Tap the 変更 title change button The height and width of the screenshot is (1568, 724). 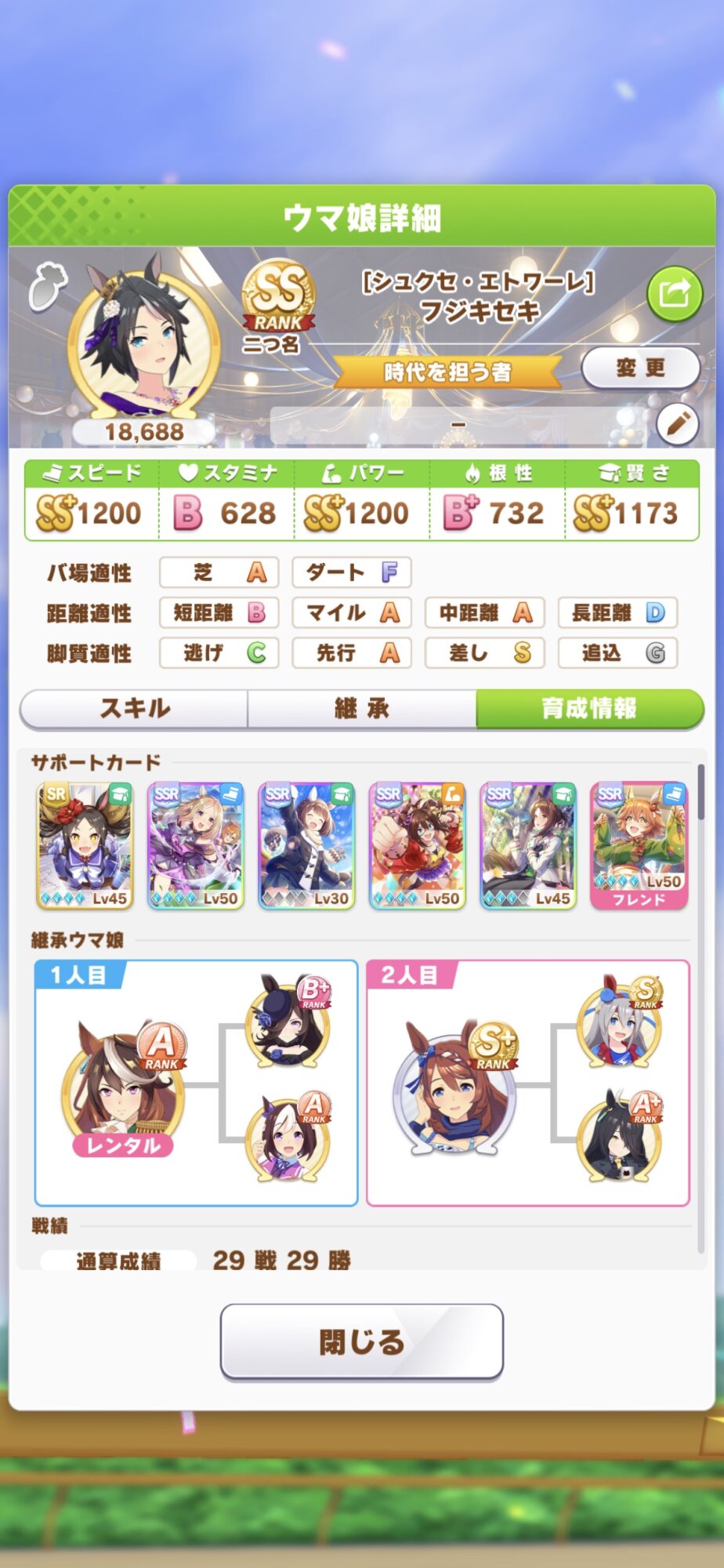(640, 368)
